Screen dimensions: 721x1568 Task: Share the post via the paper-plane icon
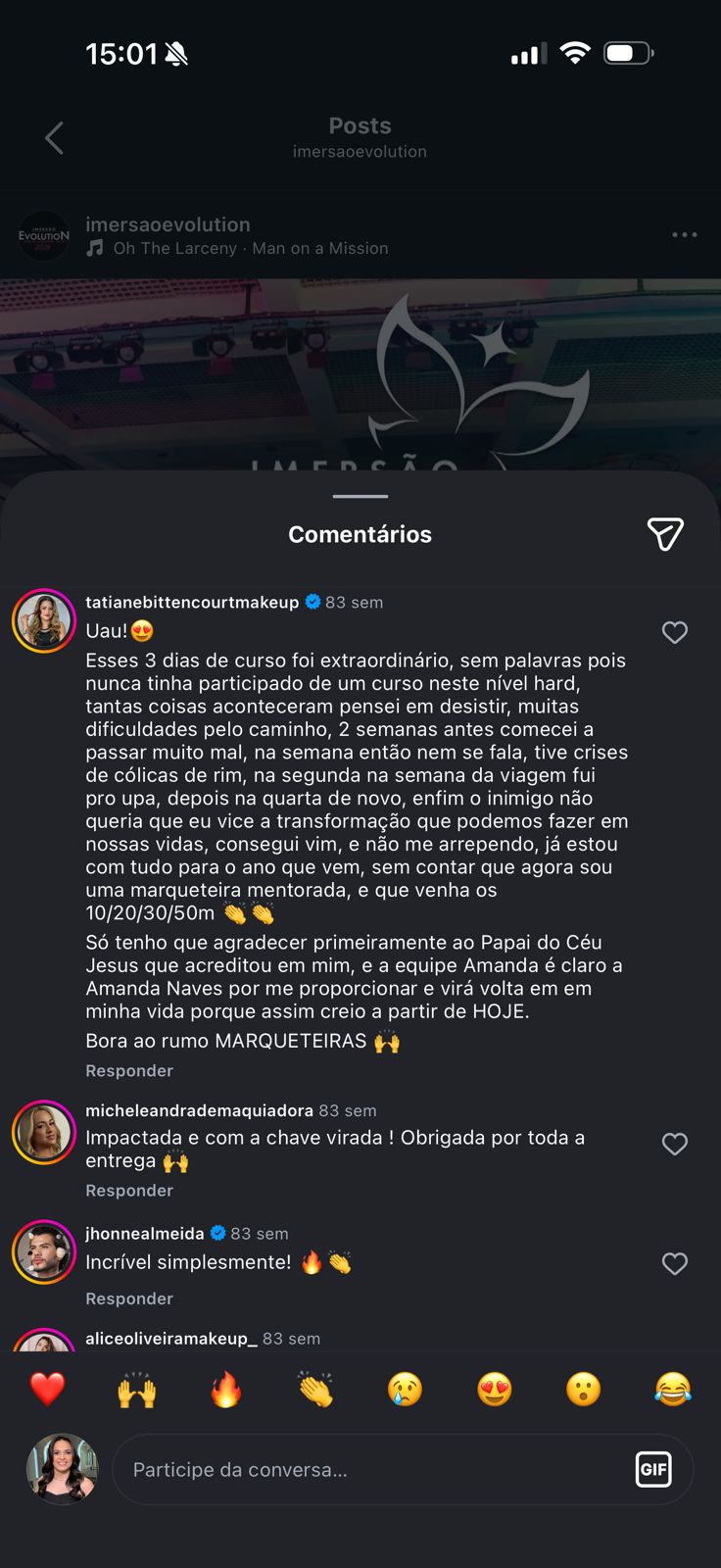(x=665, y=534)
